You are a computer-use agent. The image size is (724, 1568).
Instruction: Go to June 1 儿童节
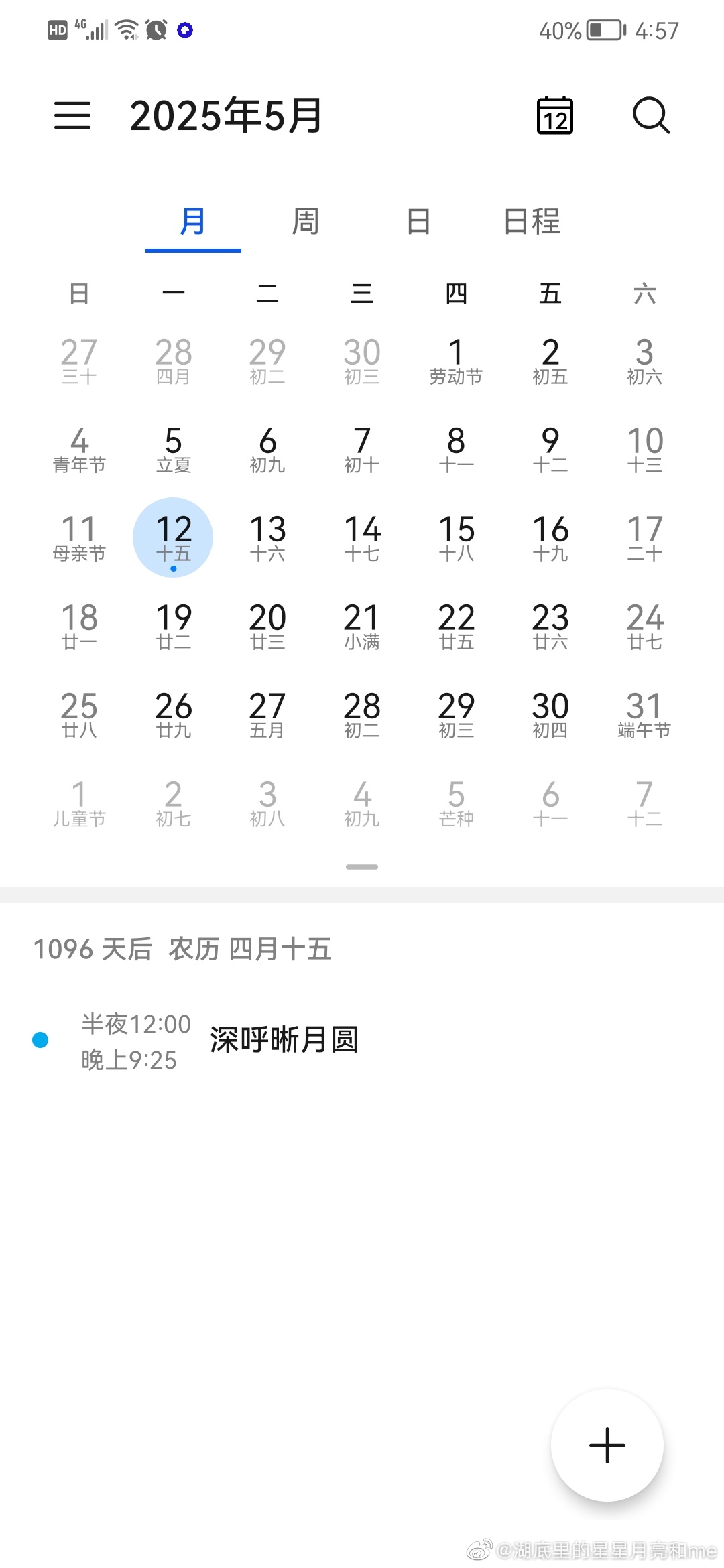coord(79,803)
